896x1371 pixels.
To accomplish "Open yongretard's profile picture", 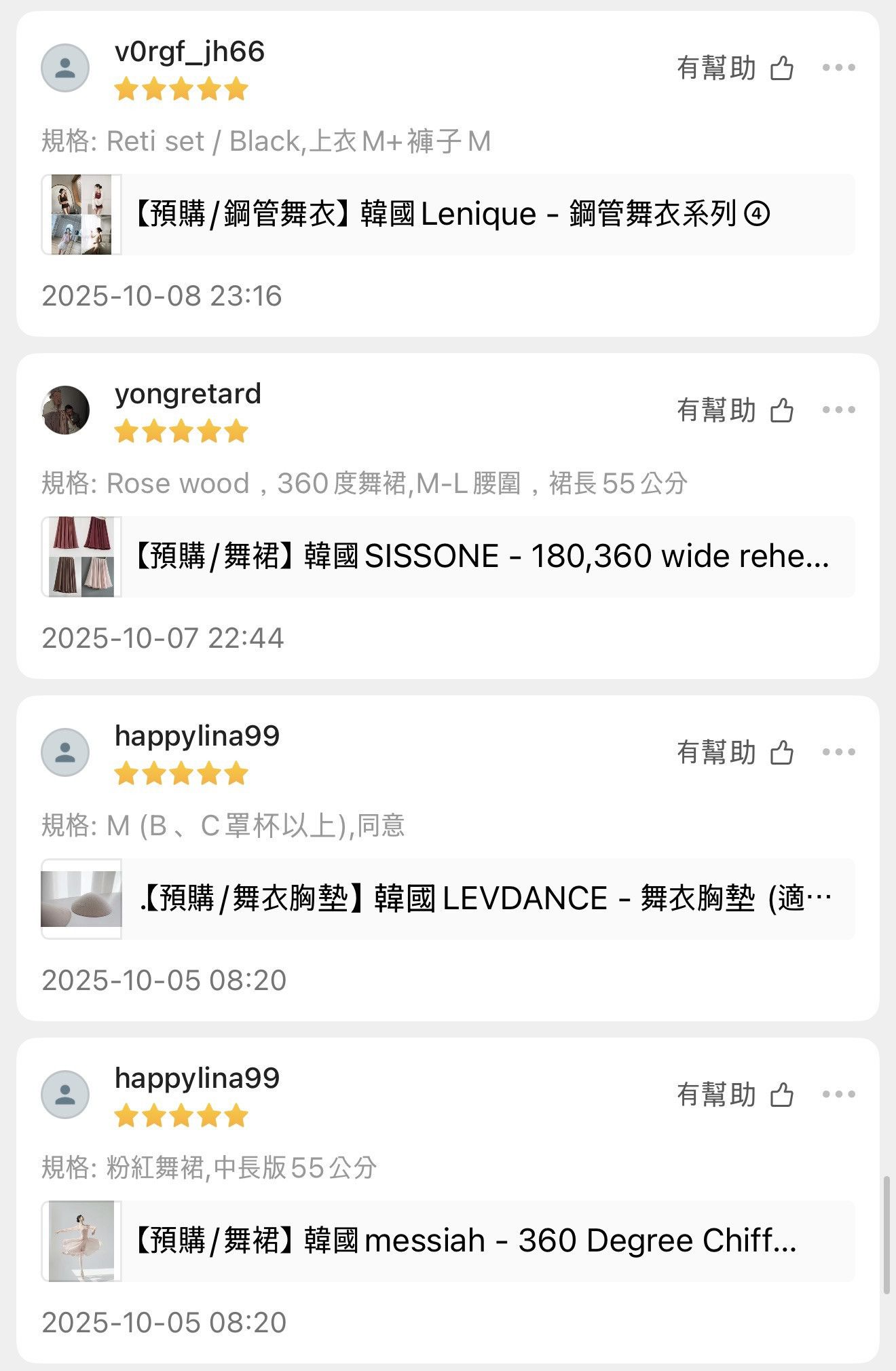I will click(65, 410).
